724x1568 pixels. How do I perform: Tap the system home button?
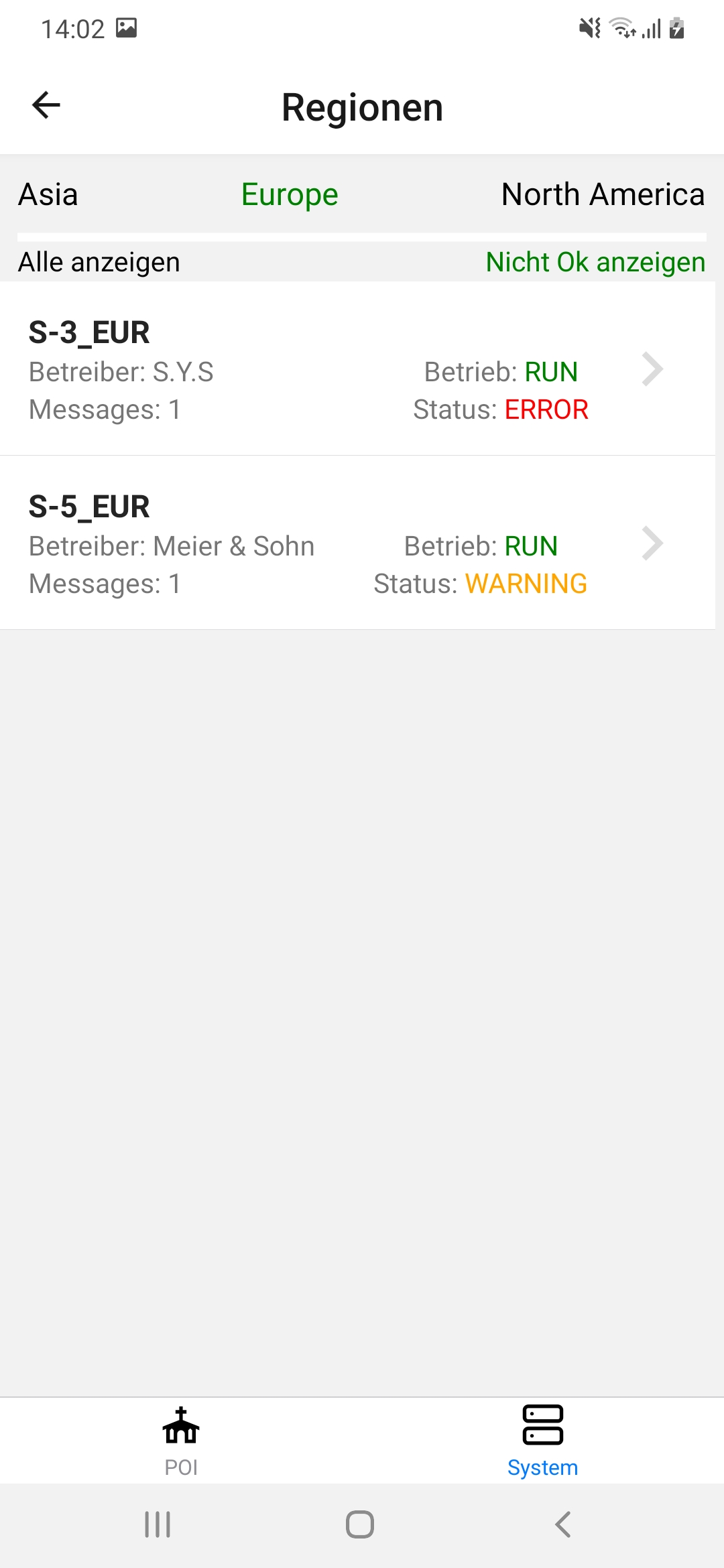tap(360, 1524)
